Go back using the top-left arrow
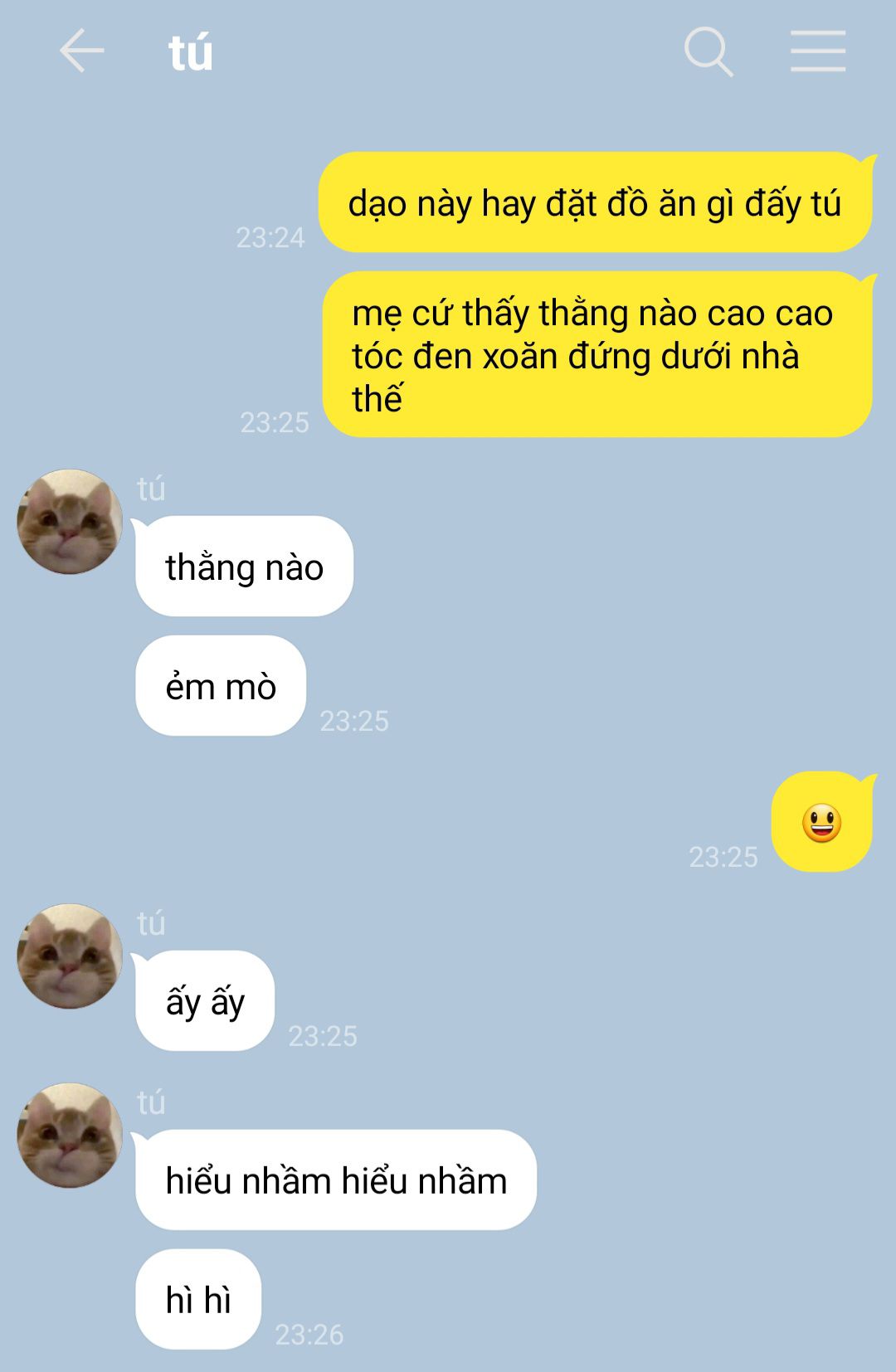 [81, 51]
